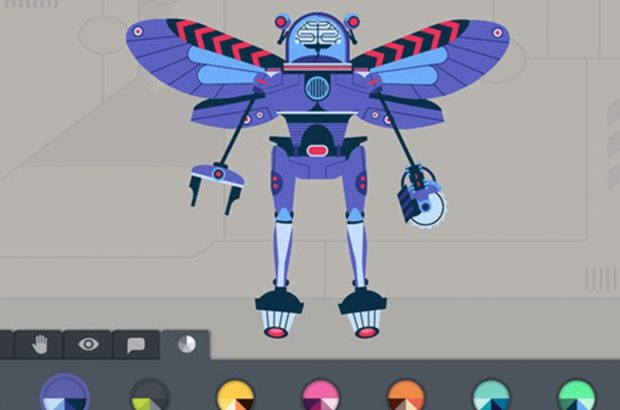
Task: Select the color palette tab
Action: tap(186, 344)
